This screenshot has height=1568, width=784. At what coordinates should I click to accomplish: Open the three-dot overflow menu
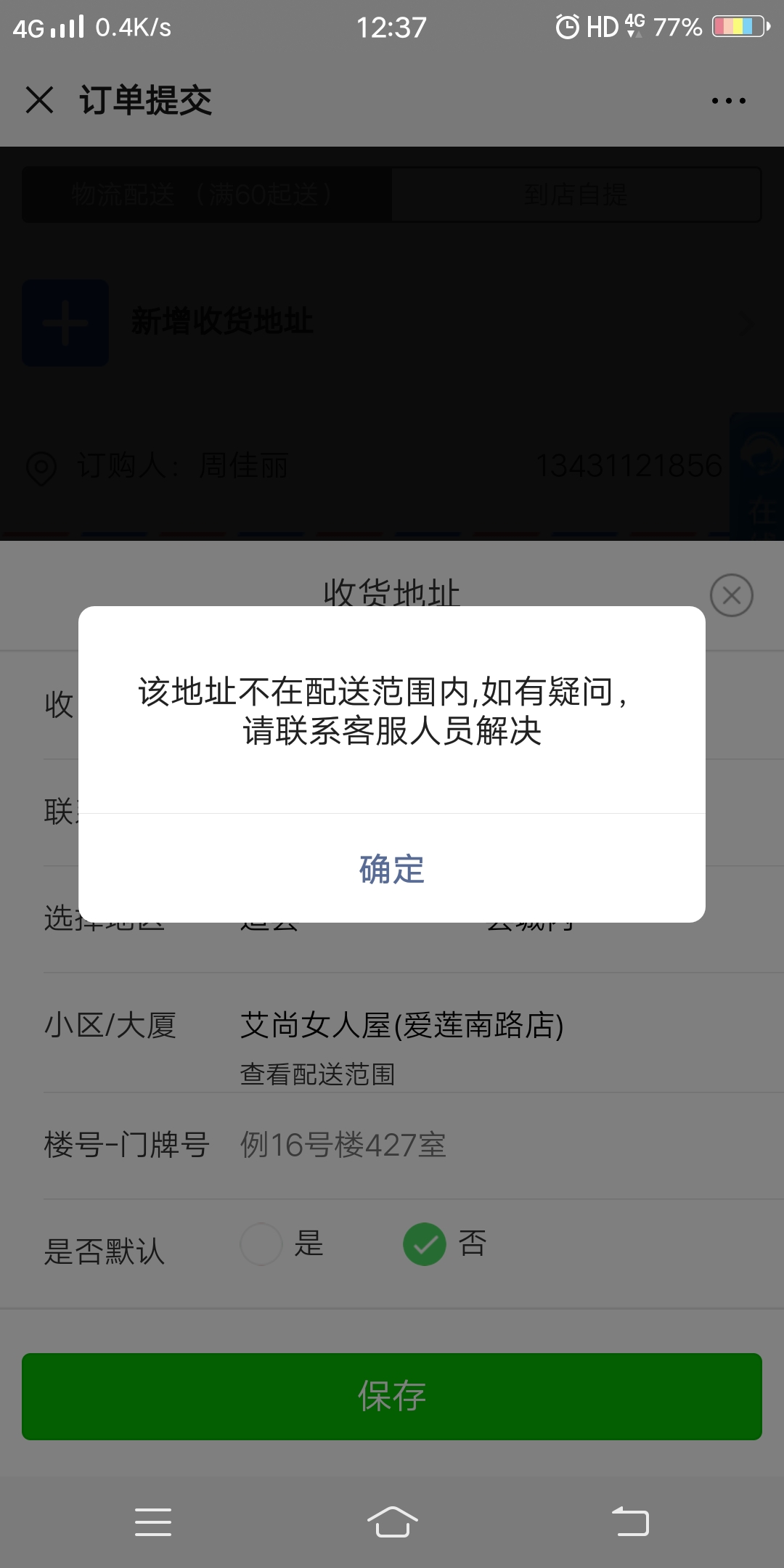click(728, 100)
